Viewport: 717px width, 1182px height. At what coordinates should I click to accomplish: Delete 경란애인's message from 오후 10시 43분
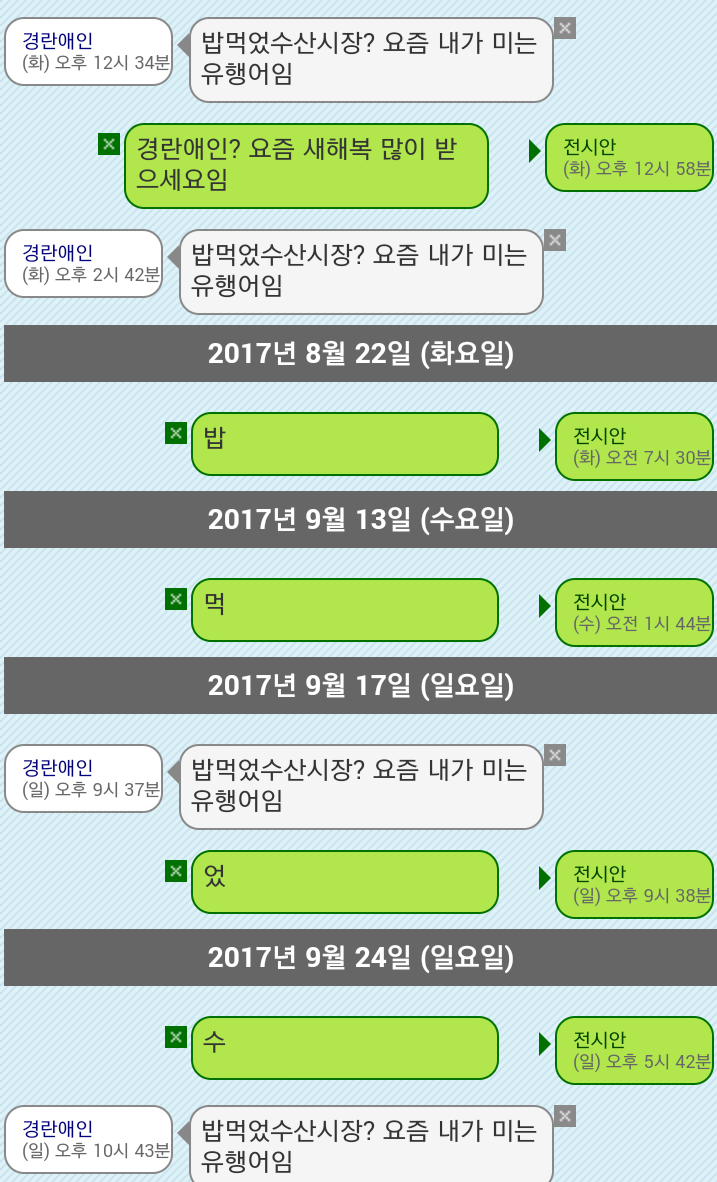tap(565, 1116)
